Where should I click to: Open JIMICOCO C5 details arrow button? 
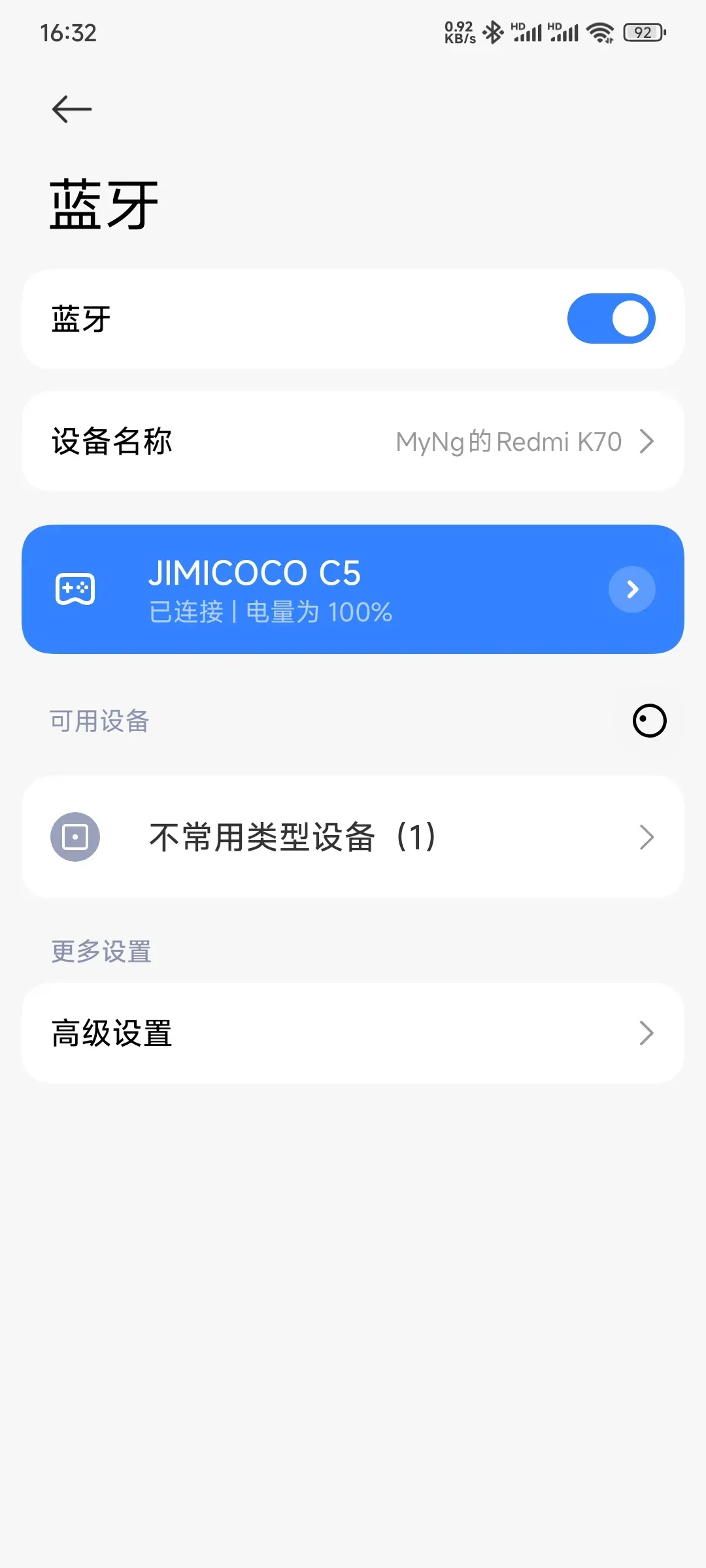(x=631, y=589)
